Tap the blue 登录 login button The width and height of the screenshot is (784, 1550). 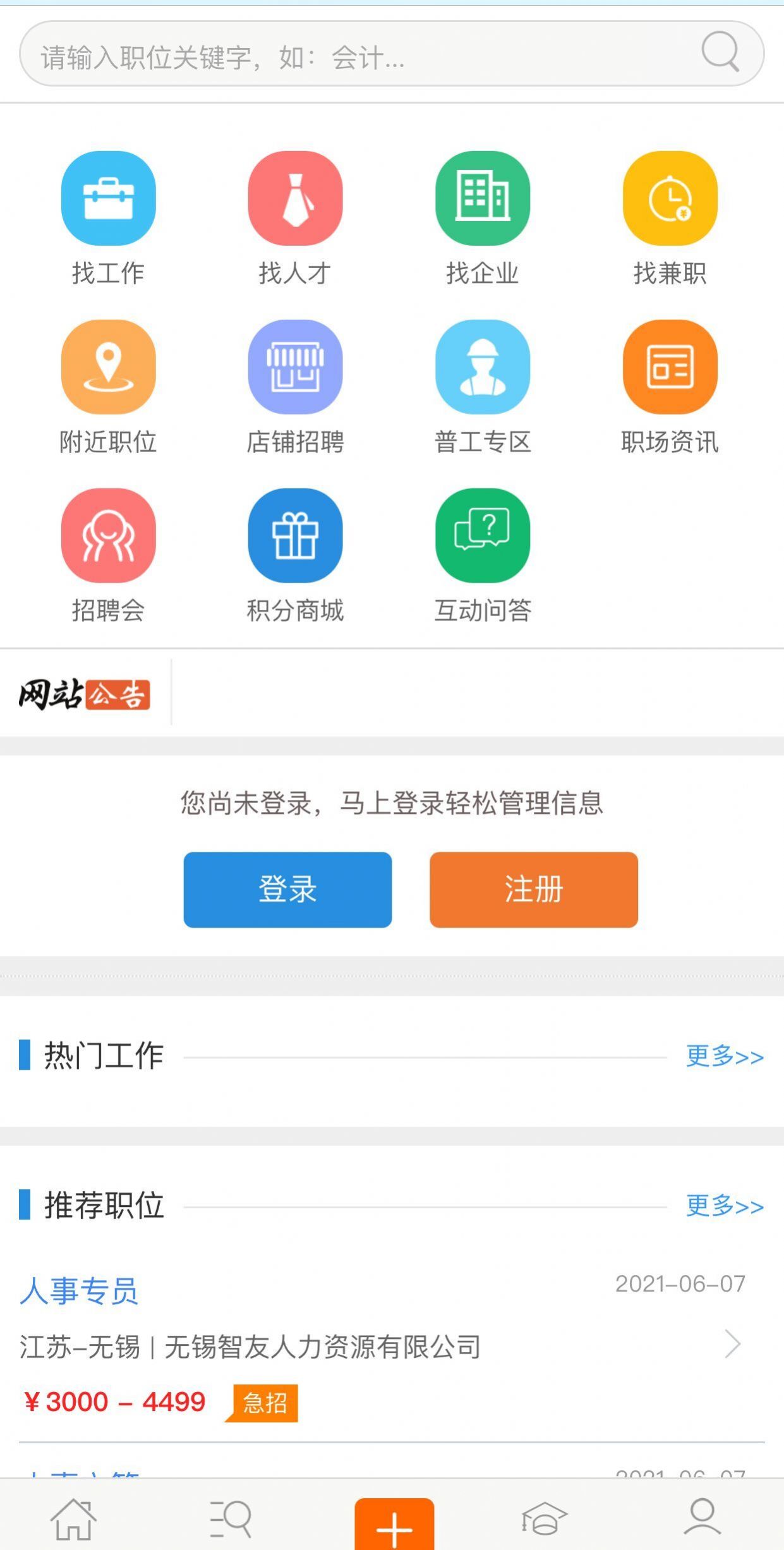[287, 890]
